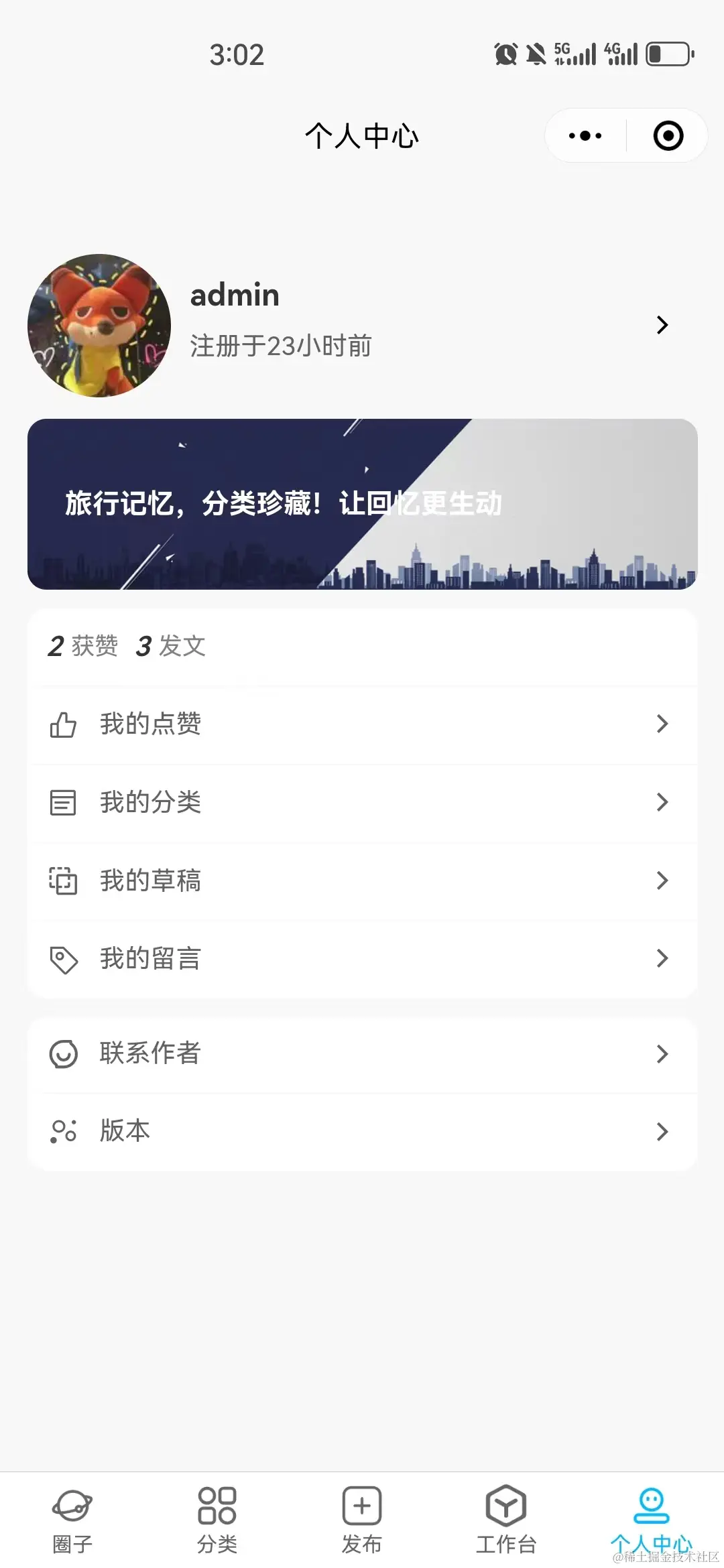
Task: View 我的草稿 drafts
Action: pyautogui.click(x=362, y=880)
